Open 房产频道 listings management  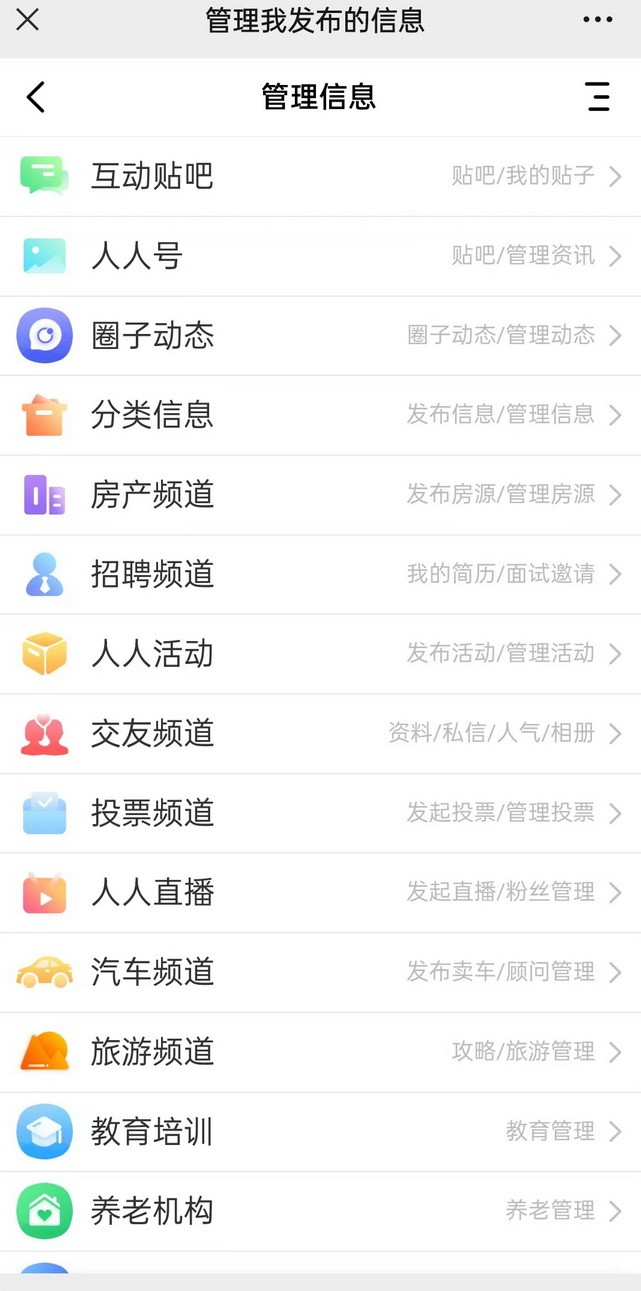[320, 494]
